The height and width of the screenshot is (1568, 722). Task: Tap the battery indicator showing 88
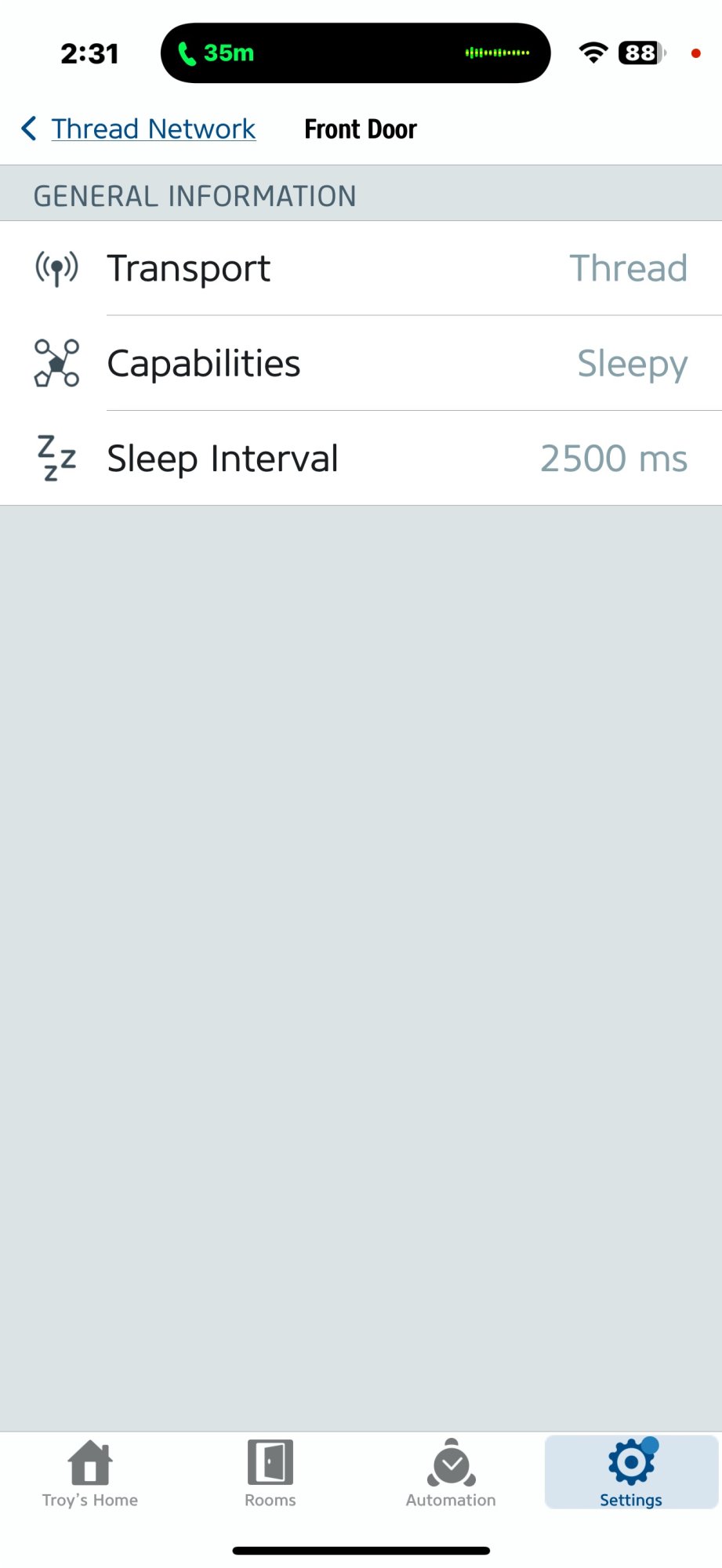(x=640, y=52)
